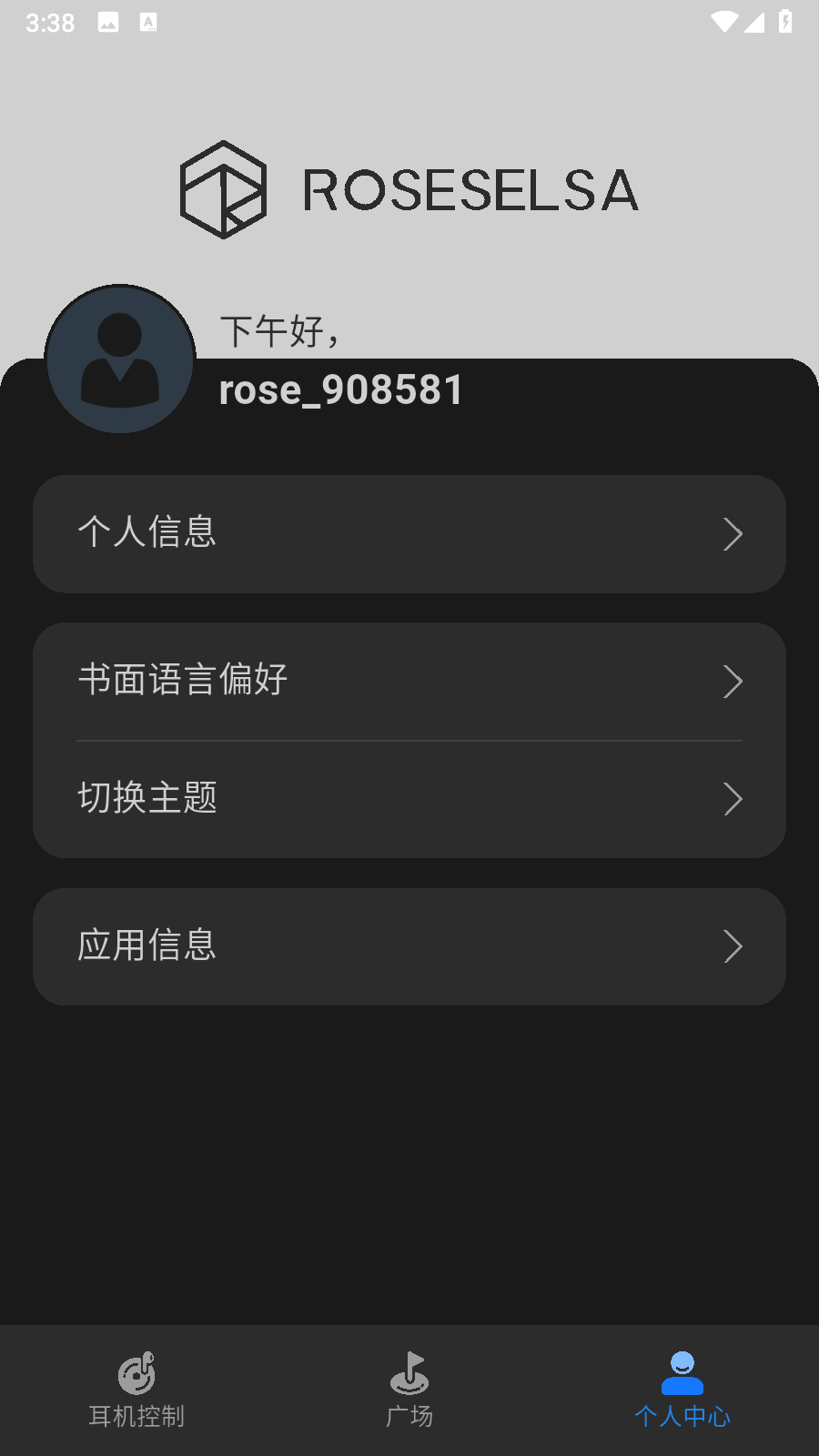Screen dimensions: 819x1456
Task: Open 书面语言偏好 language preference setting
Action: (x=409, y=681)
